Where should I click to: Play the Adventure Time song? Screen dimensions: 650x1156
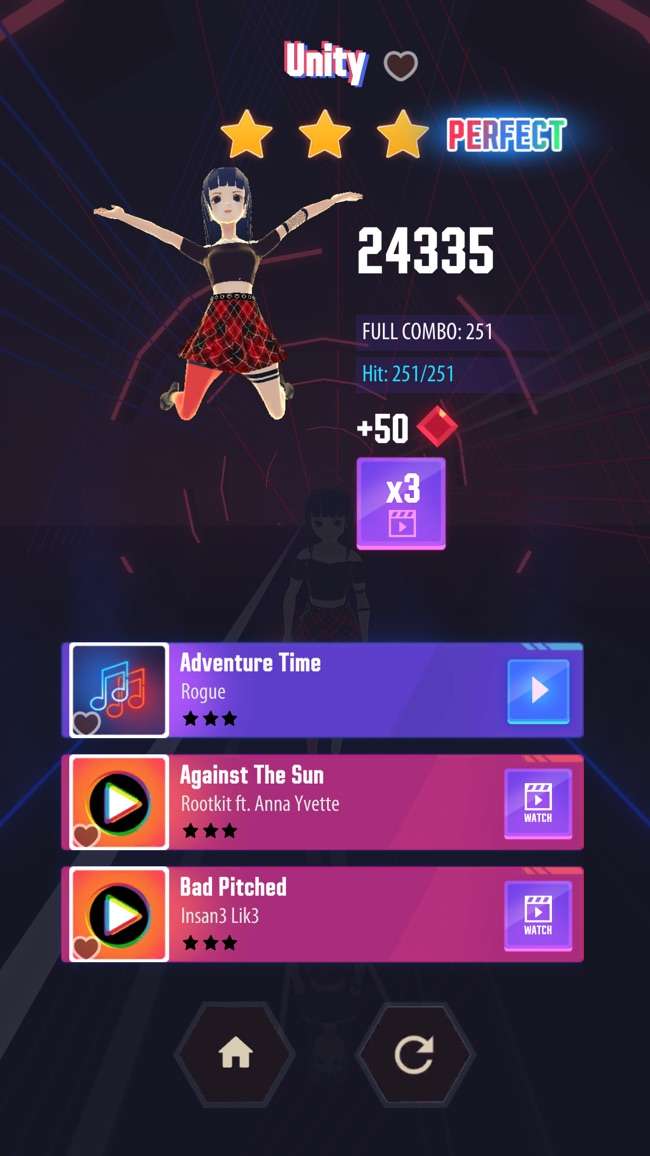(x=538, y=691)
